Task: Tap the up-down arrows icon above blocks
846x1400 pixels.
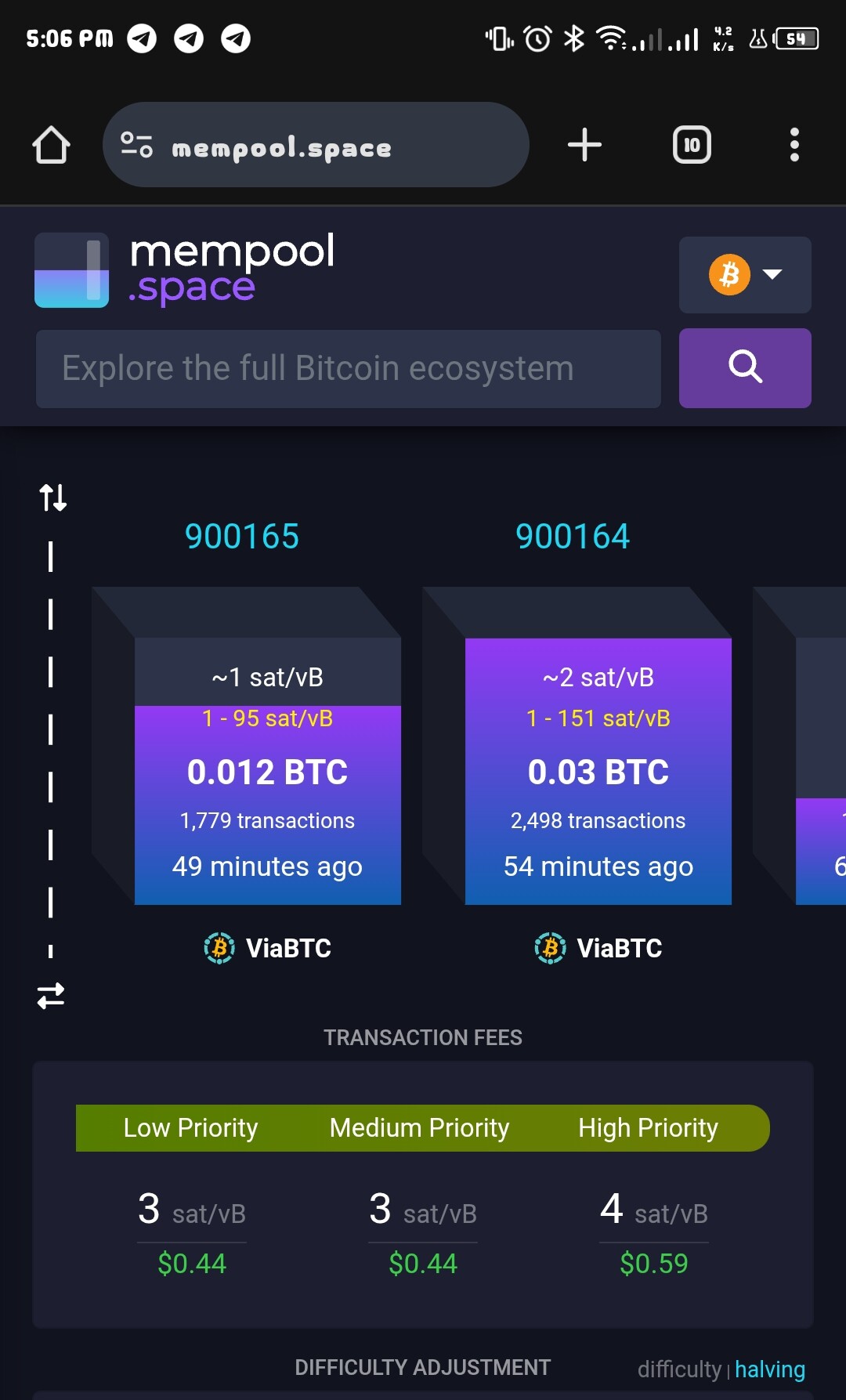Action: pos(53,497)
